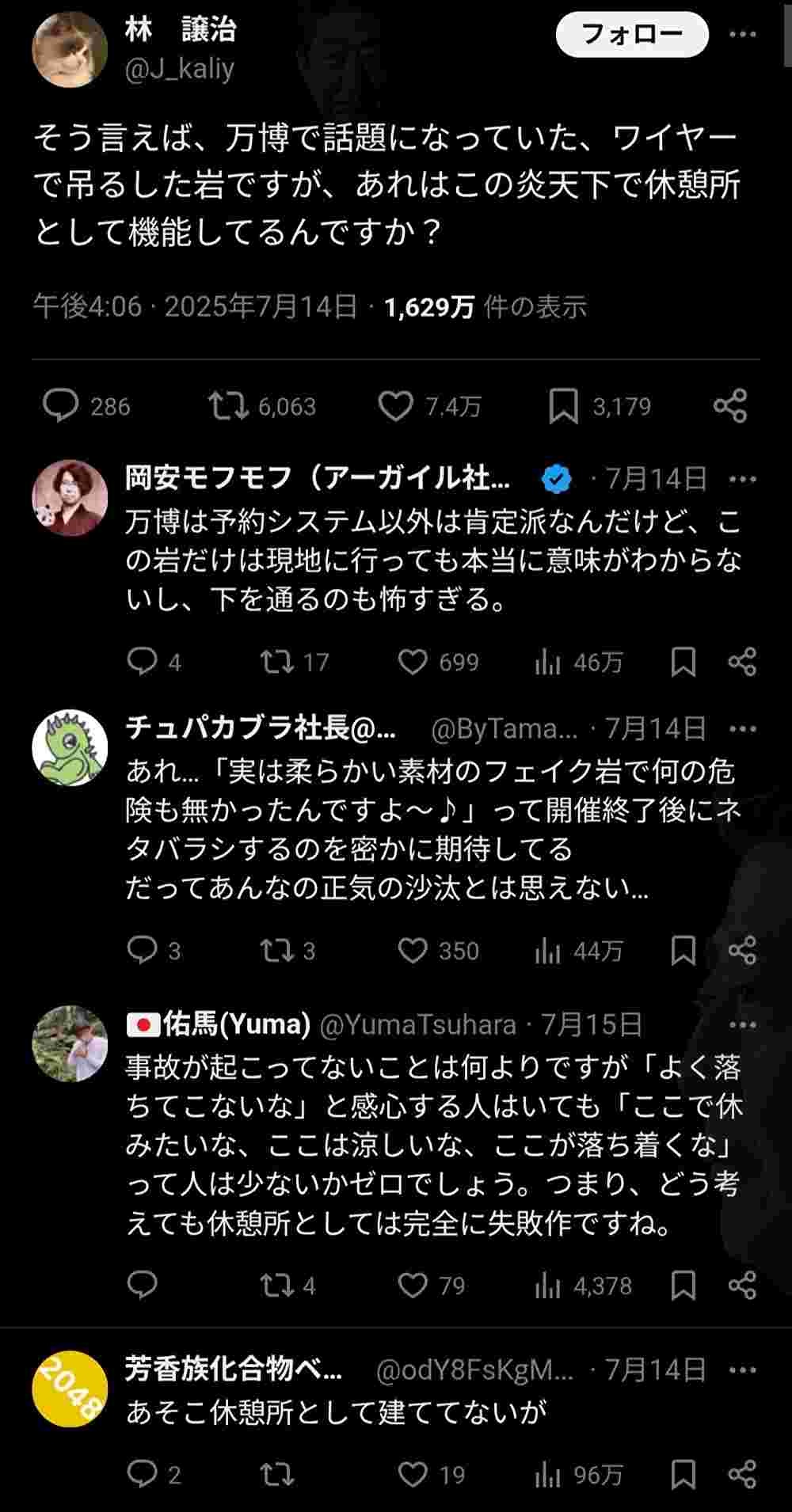Open the more menu on 岡安モフモフ's reply

tap(742, 479)
